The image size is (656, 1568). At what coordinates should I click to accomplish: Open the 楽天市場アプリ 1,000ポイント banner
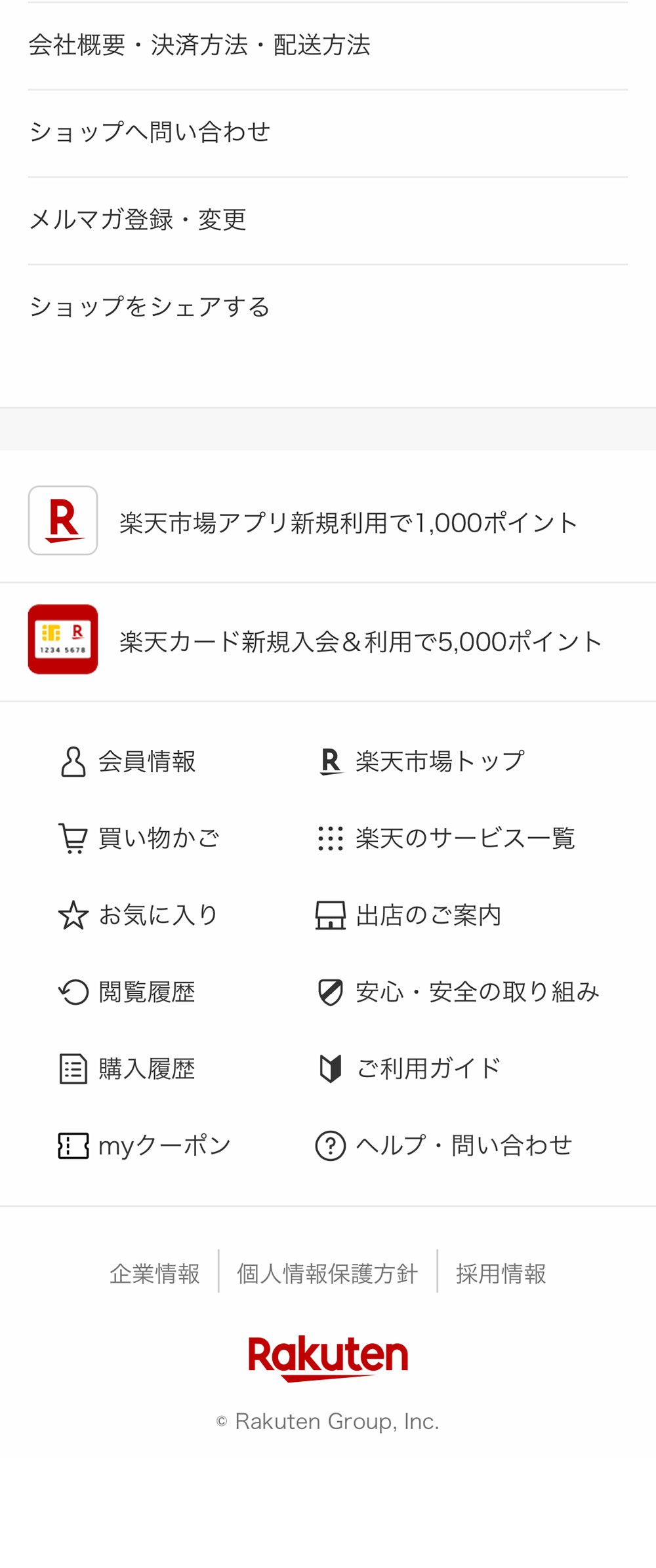tap(328, 522)
